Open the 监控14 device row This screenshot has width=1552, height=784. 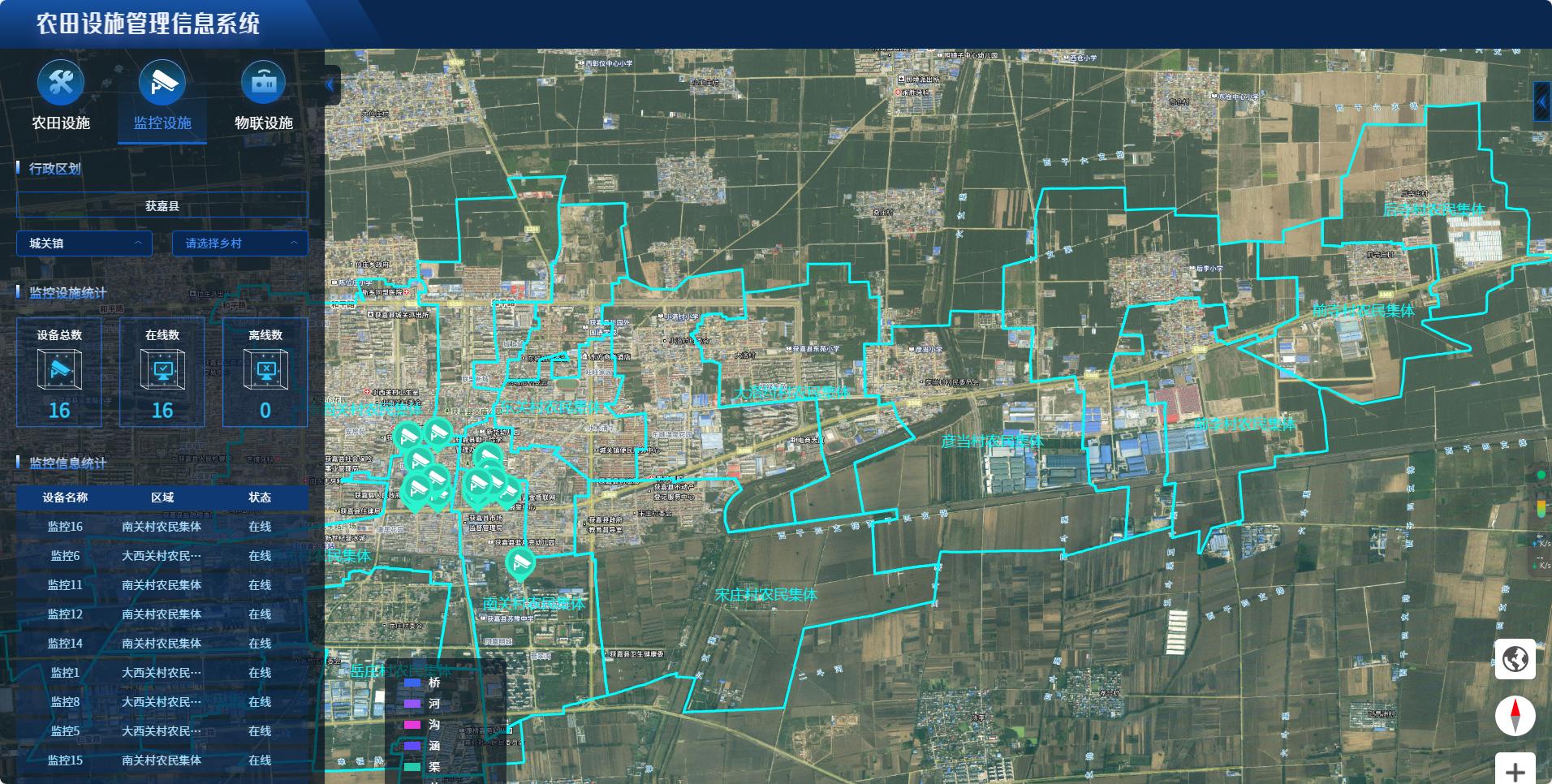click(x=162, y=644)
